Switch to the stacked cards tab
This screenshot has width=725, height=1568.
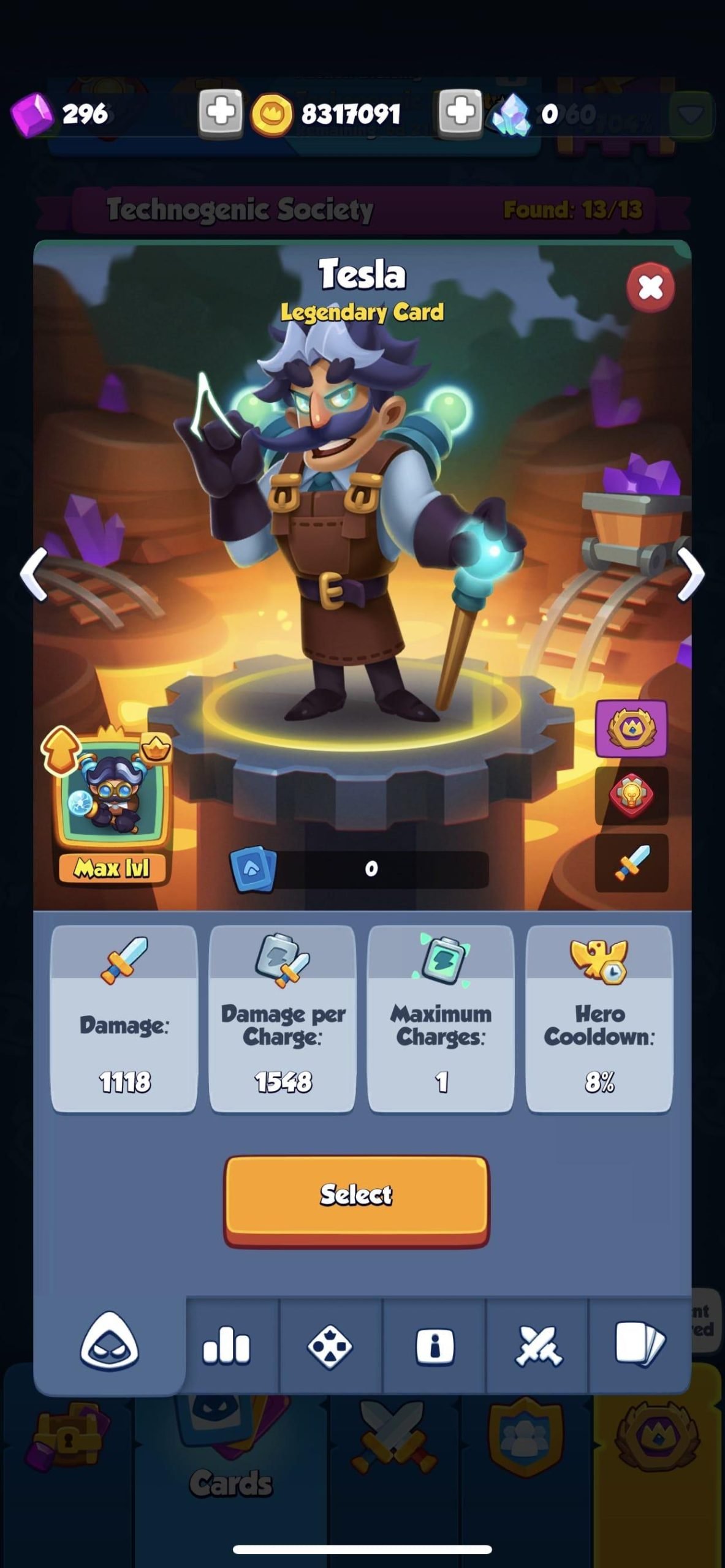pyautogui.click(x=640, y=1345)
